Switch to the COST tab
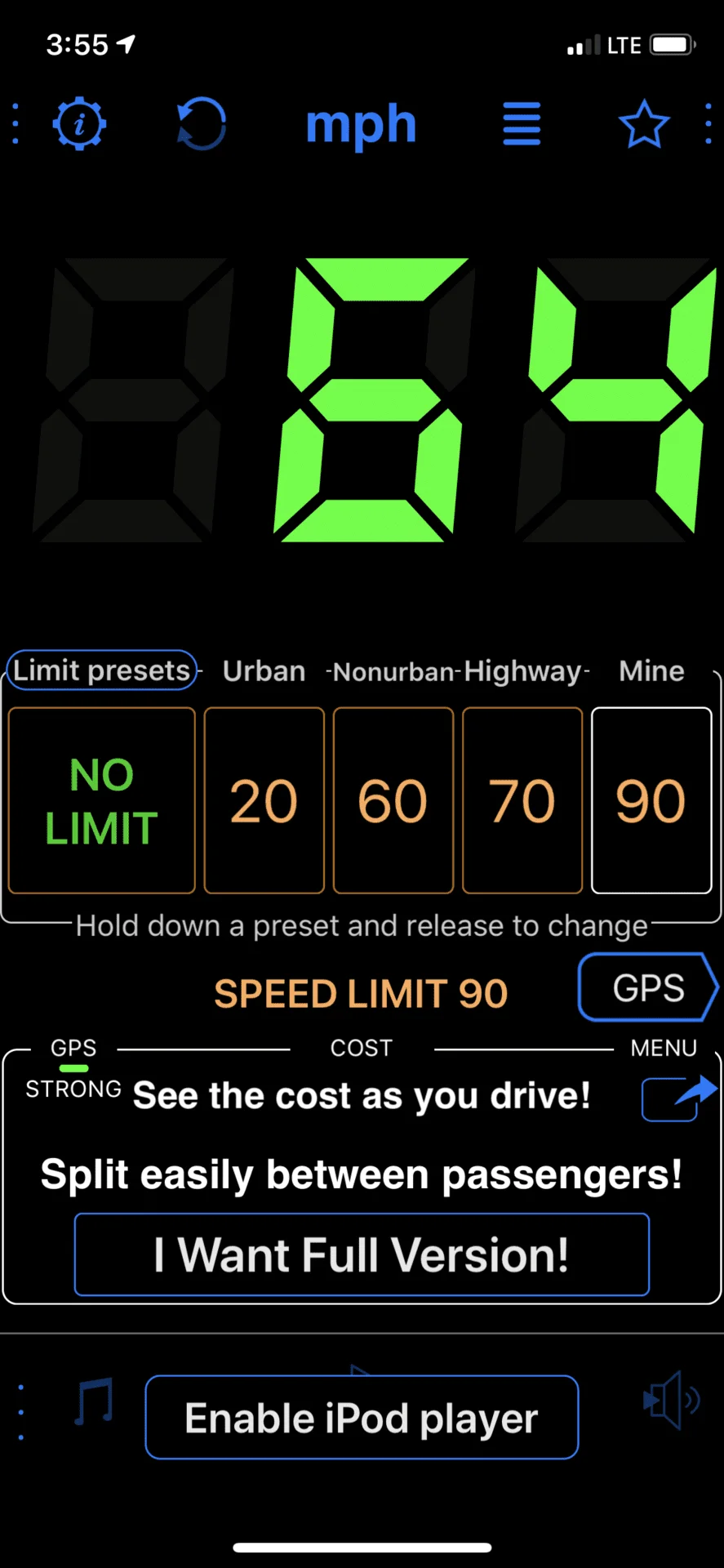Viewport: 724px width, 1568px height. 361,1048
